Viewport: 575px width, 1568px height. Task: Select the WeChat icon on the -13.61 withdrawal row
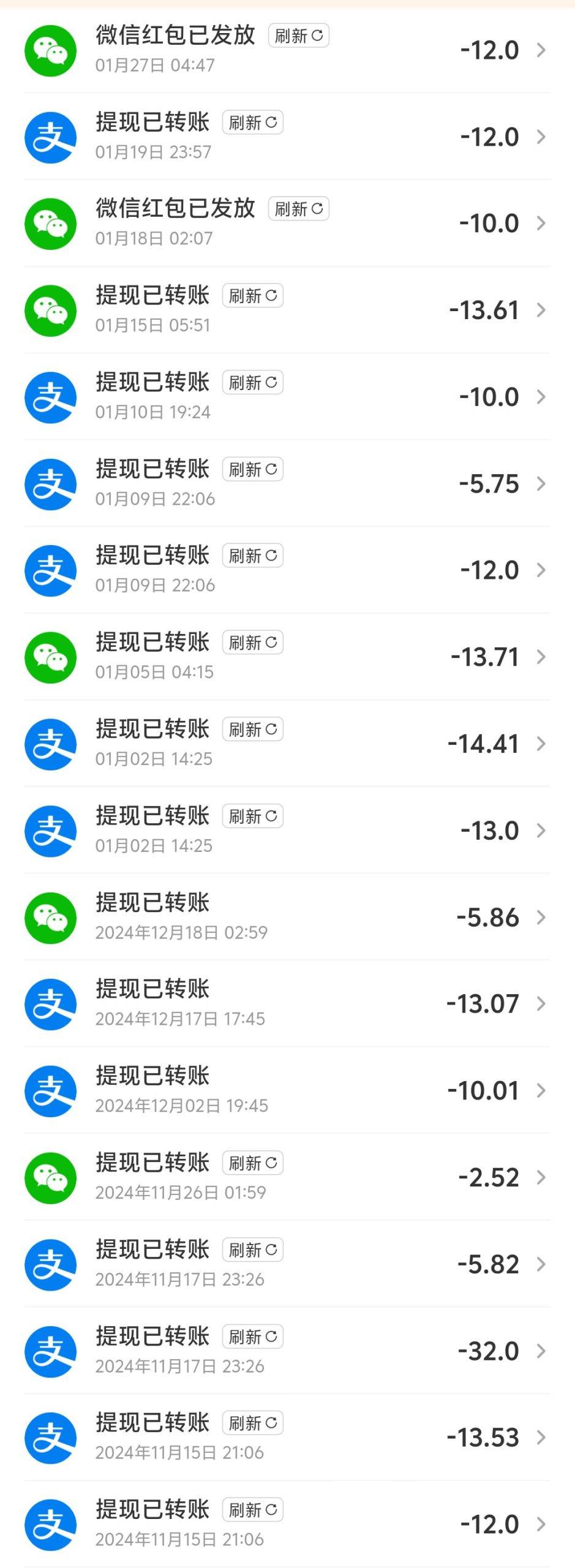[52, 310]
